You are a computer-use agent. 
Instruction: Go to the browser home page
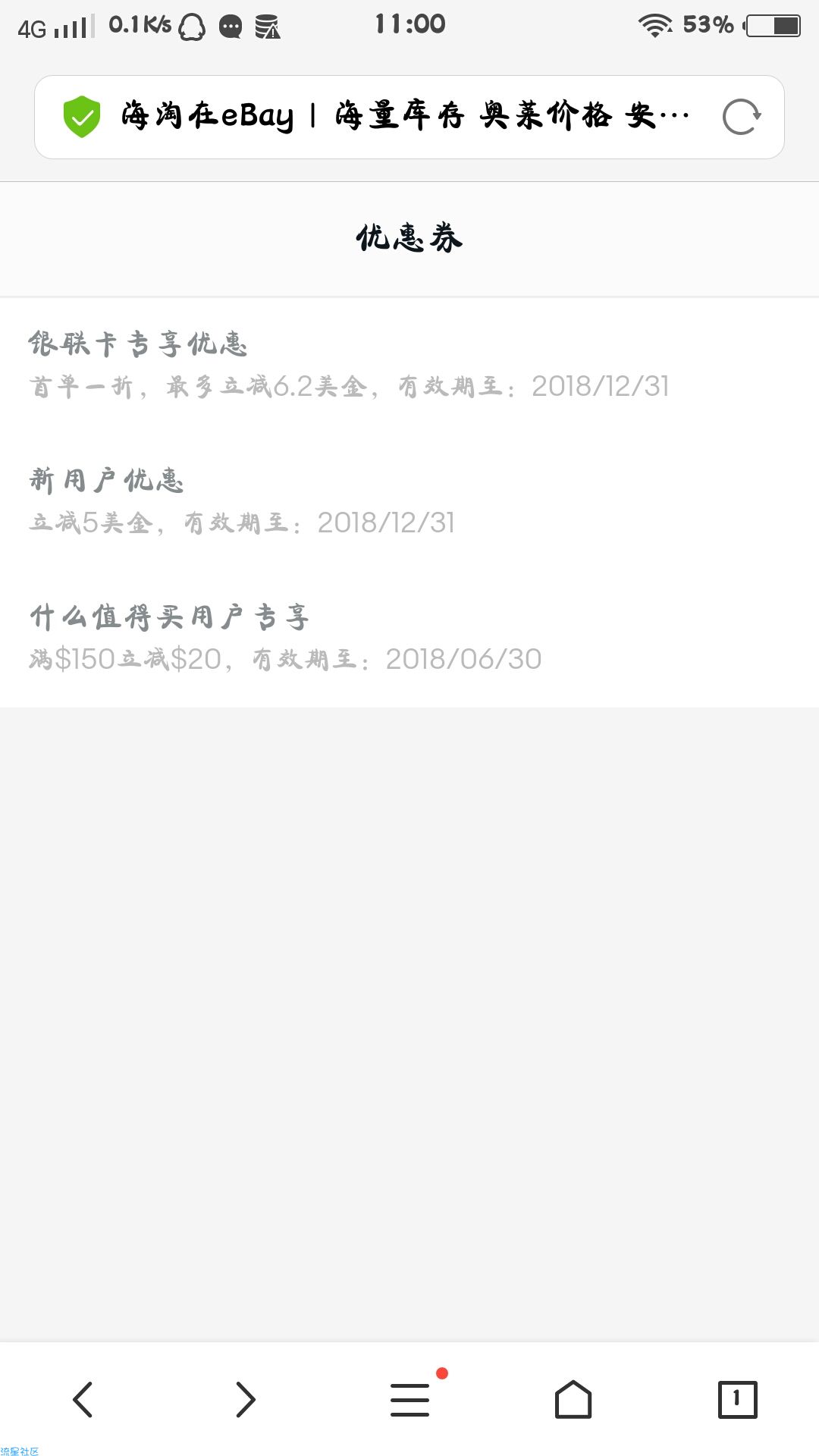(573, 1399)
